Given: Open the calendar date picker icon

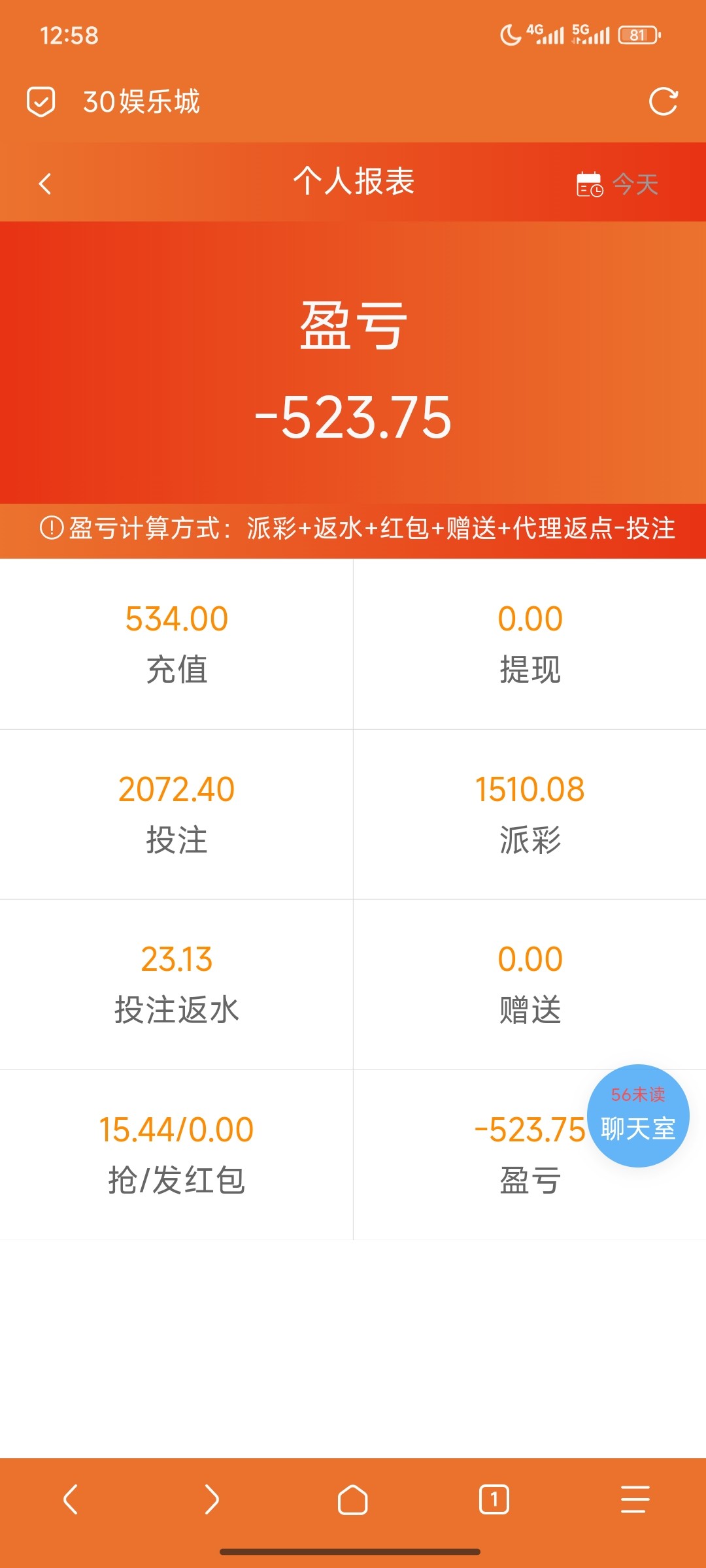Looking at the screenshot, I should click(x=589, y=184).
